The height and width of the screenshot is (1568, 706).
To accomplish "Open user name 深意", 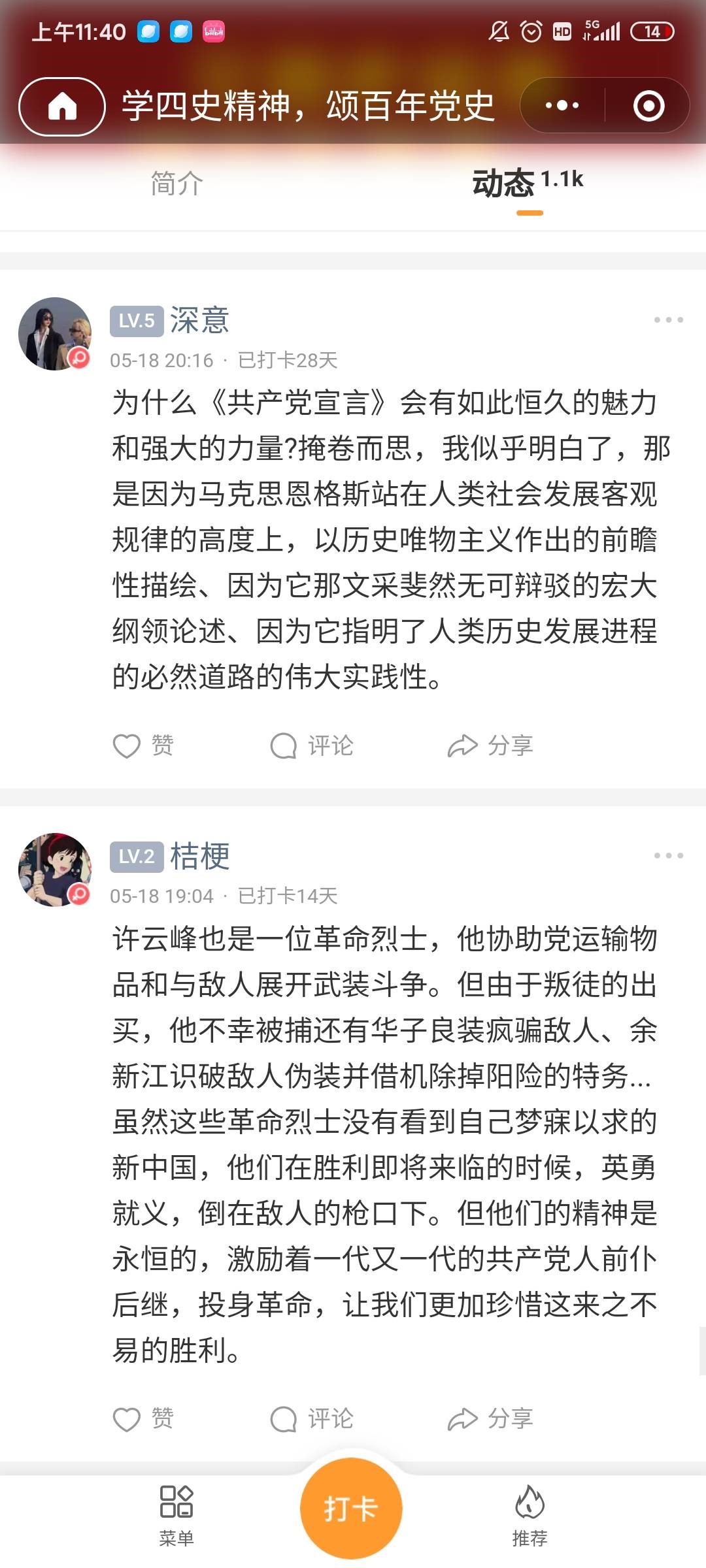I will coord(199,321).
